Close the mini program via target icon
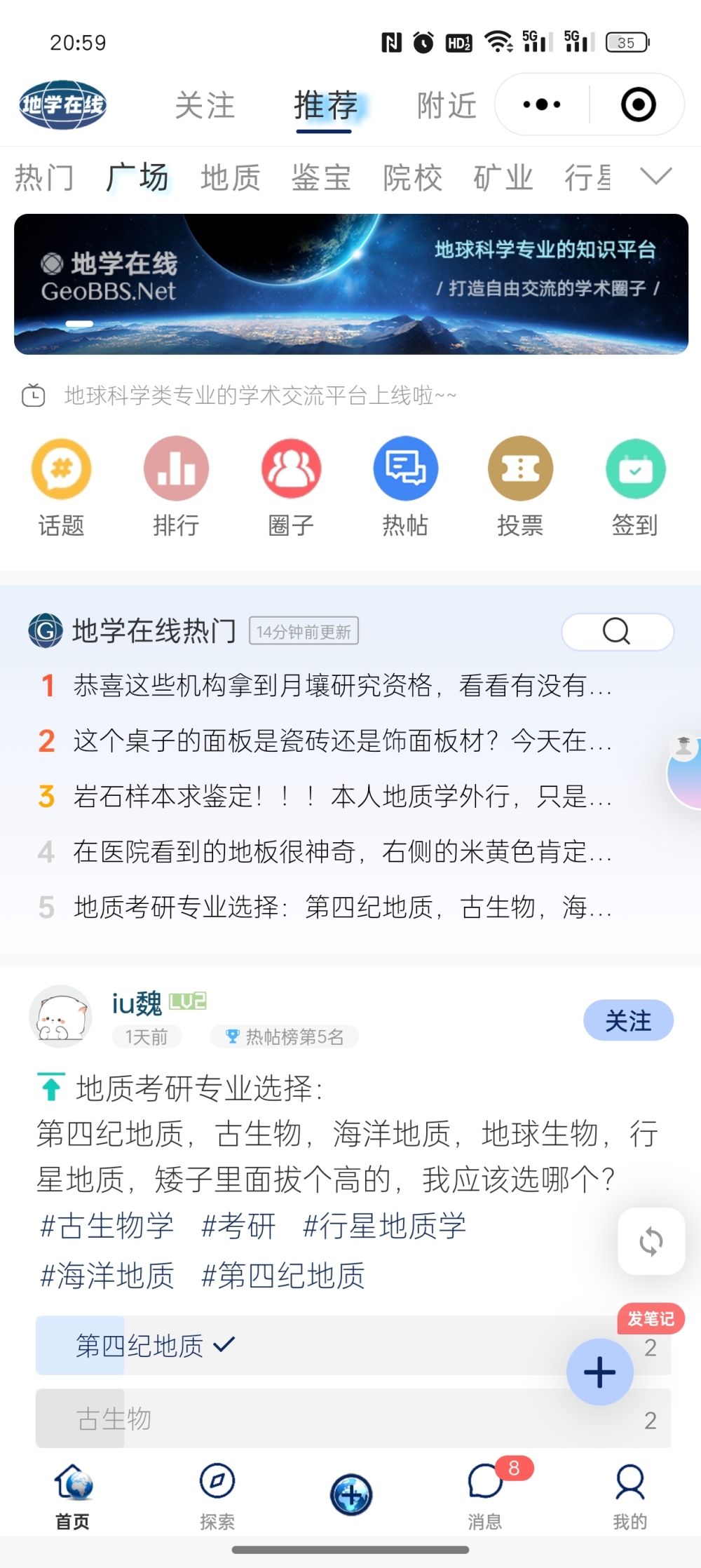Image resolution: width=701 pixels, height=1568 pixels. coord(638,104)
